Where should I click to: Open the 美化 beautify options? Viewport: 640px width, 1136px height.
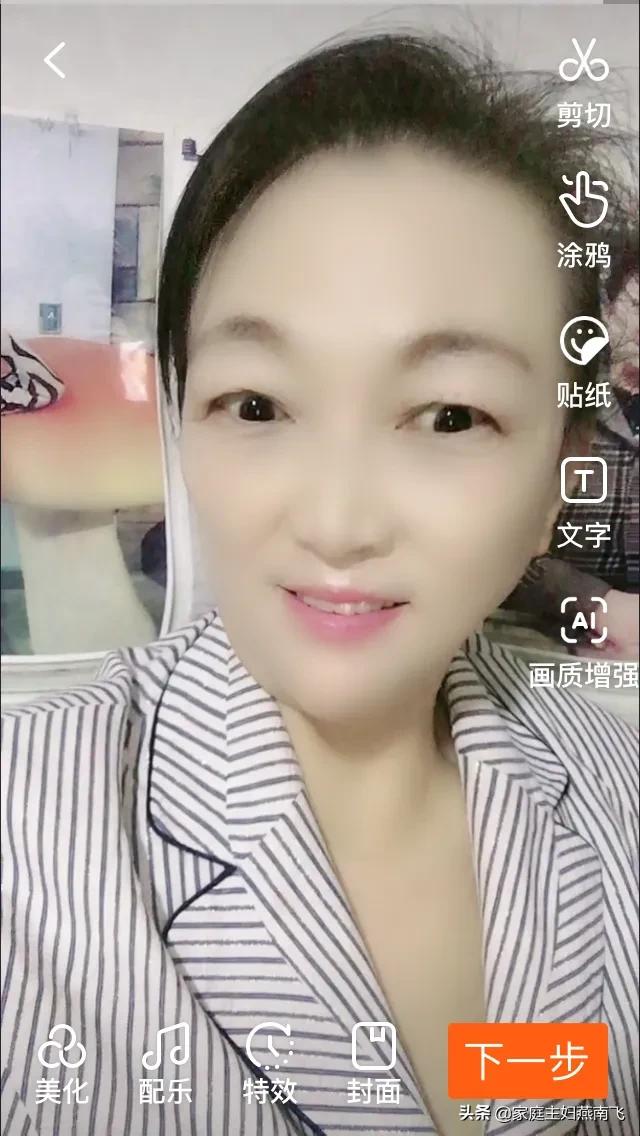[x=62, y=1062]
